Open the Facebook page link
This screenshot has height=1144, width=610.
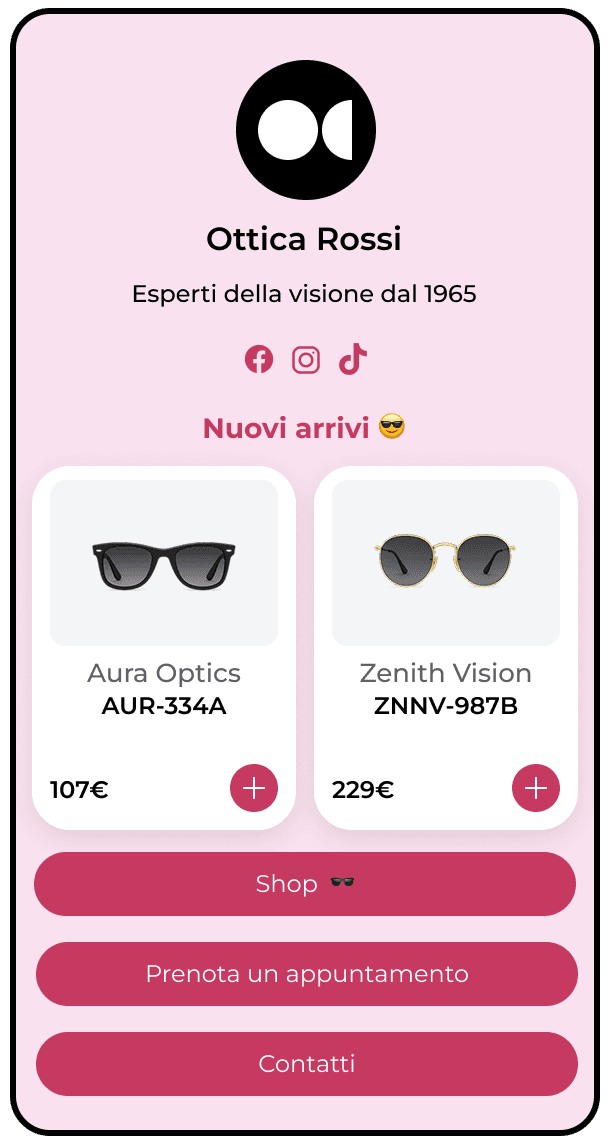pos(259,359)
